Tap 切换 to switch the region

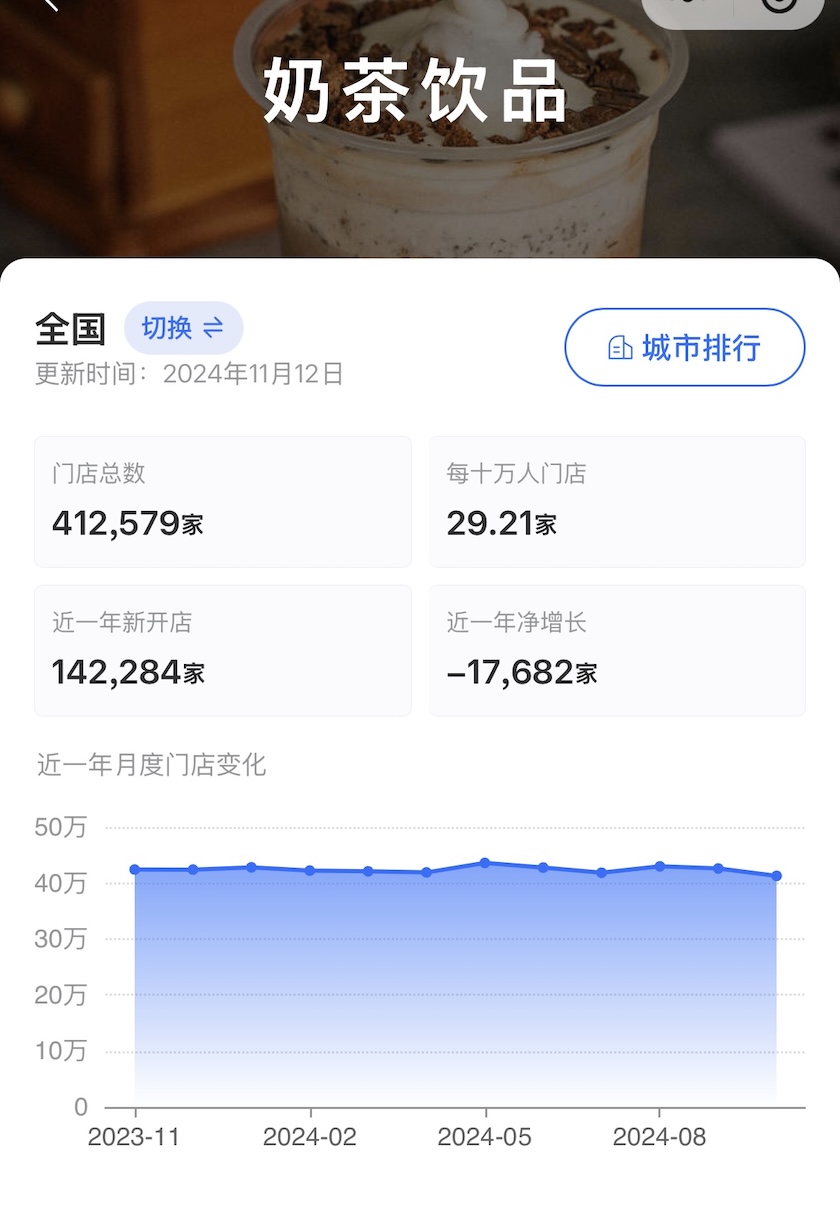(183, 328)
